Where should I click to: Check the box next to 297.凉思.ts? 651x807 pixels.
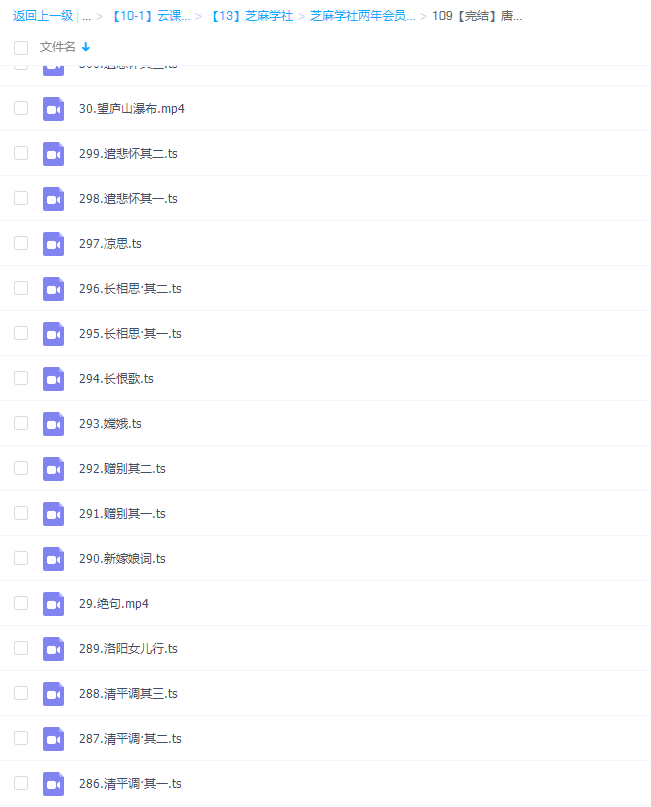tap(21, 243)
